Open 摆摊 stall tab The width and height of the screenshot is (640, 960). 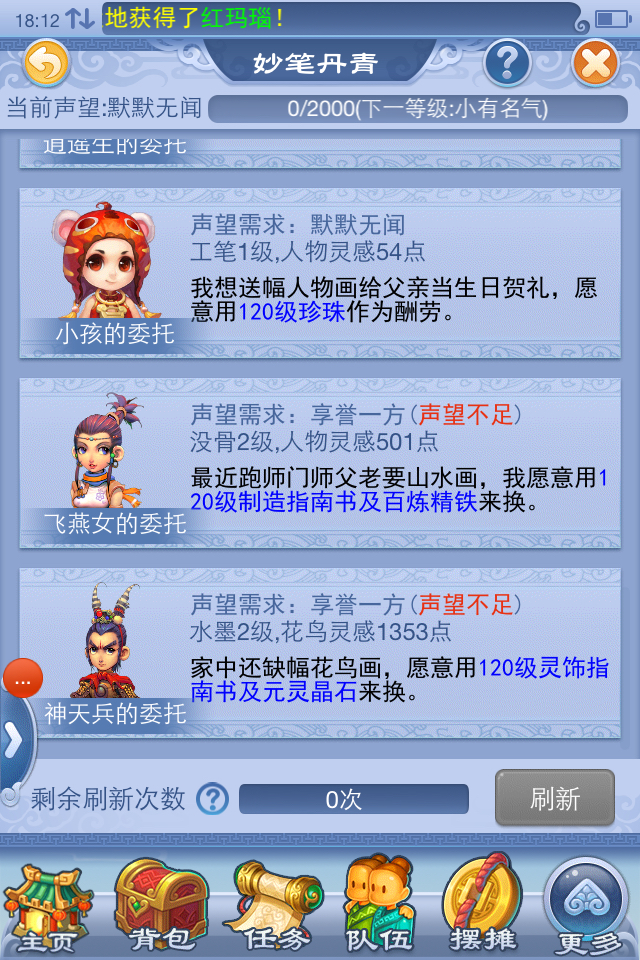coord(482,905)
